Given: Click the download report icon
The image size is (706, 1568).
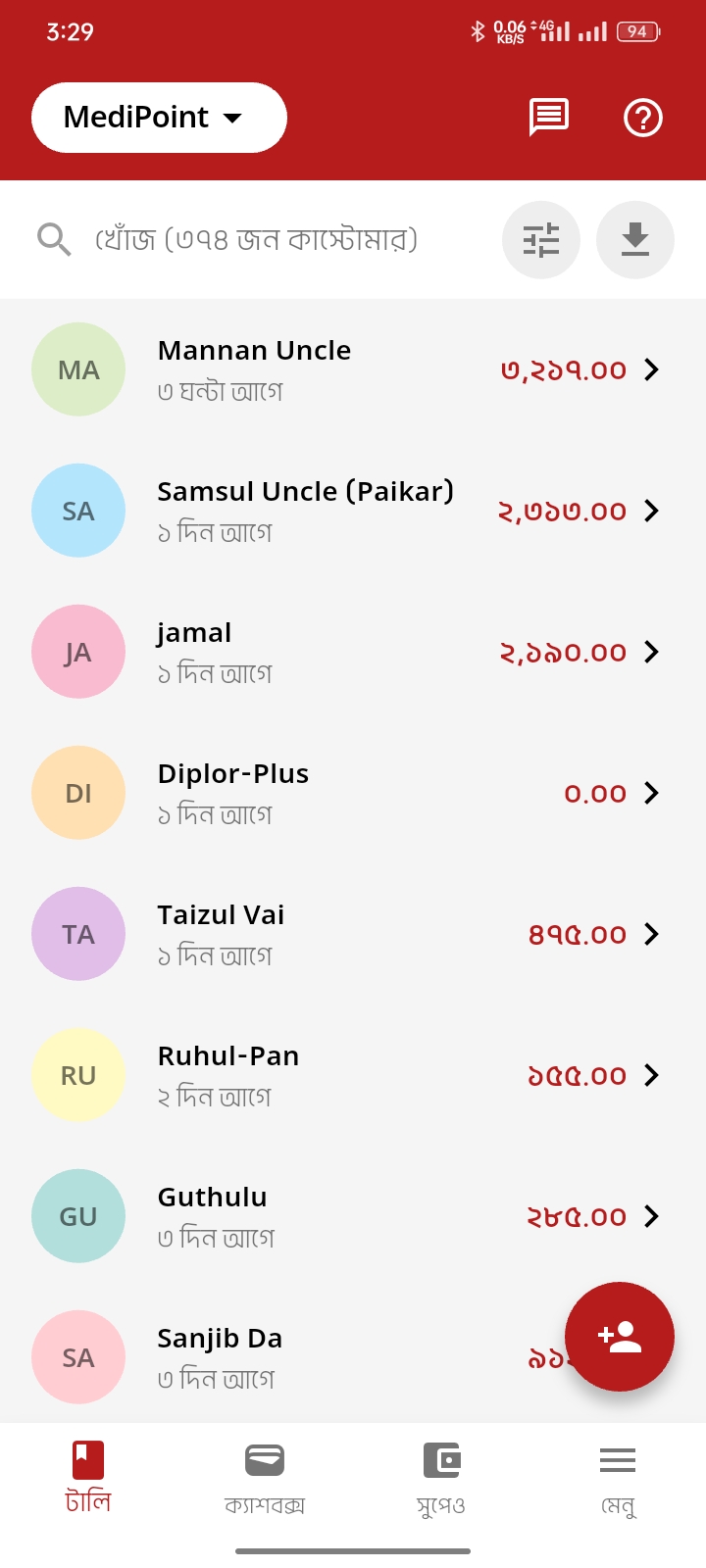Looking at the screenshot, I should [x=634, y=239].
